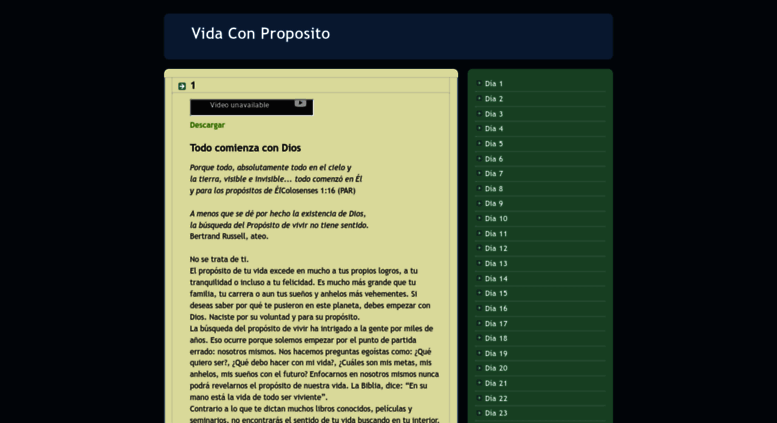Select Dia 20
Screen dimensions: 777x423
pyautogui.click(x=496, y=369)
